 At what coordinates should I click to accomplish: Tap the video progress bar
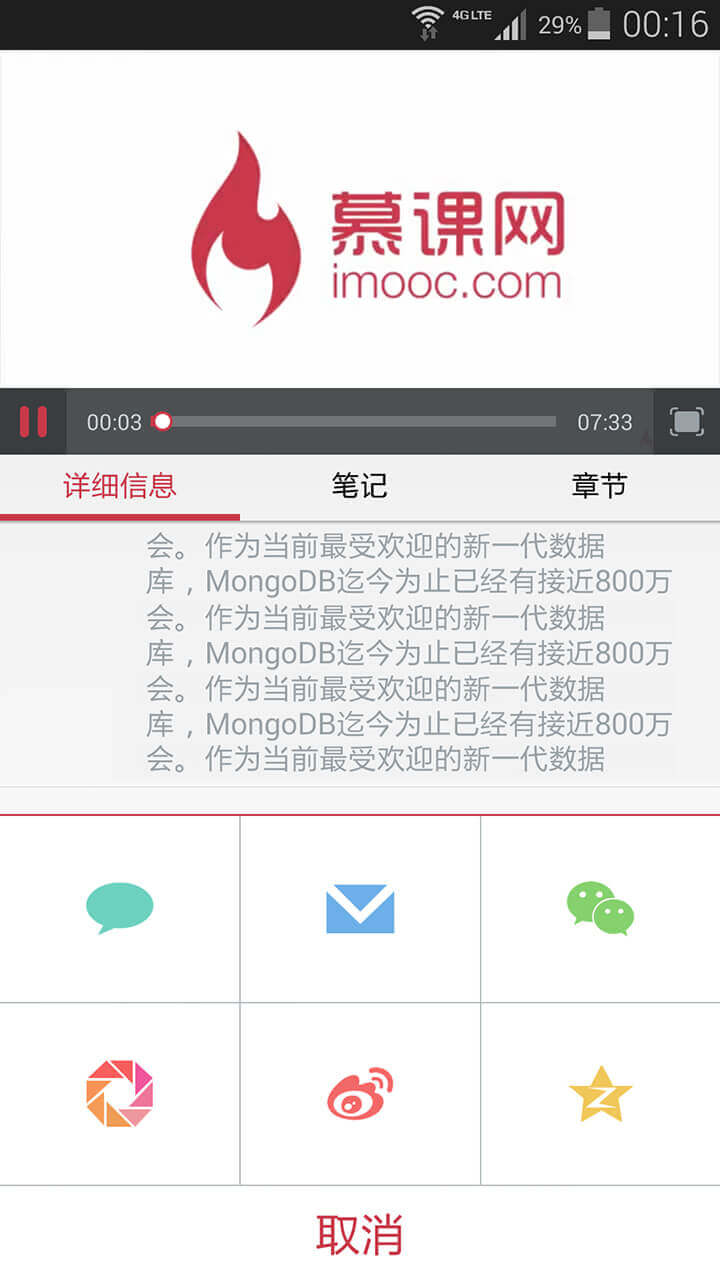click(360, 422)
